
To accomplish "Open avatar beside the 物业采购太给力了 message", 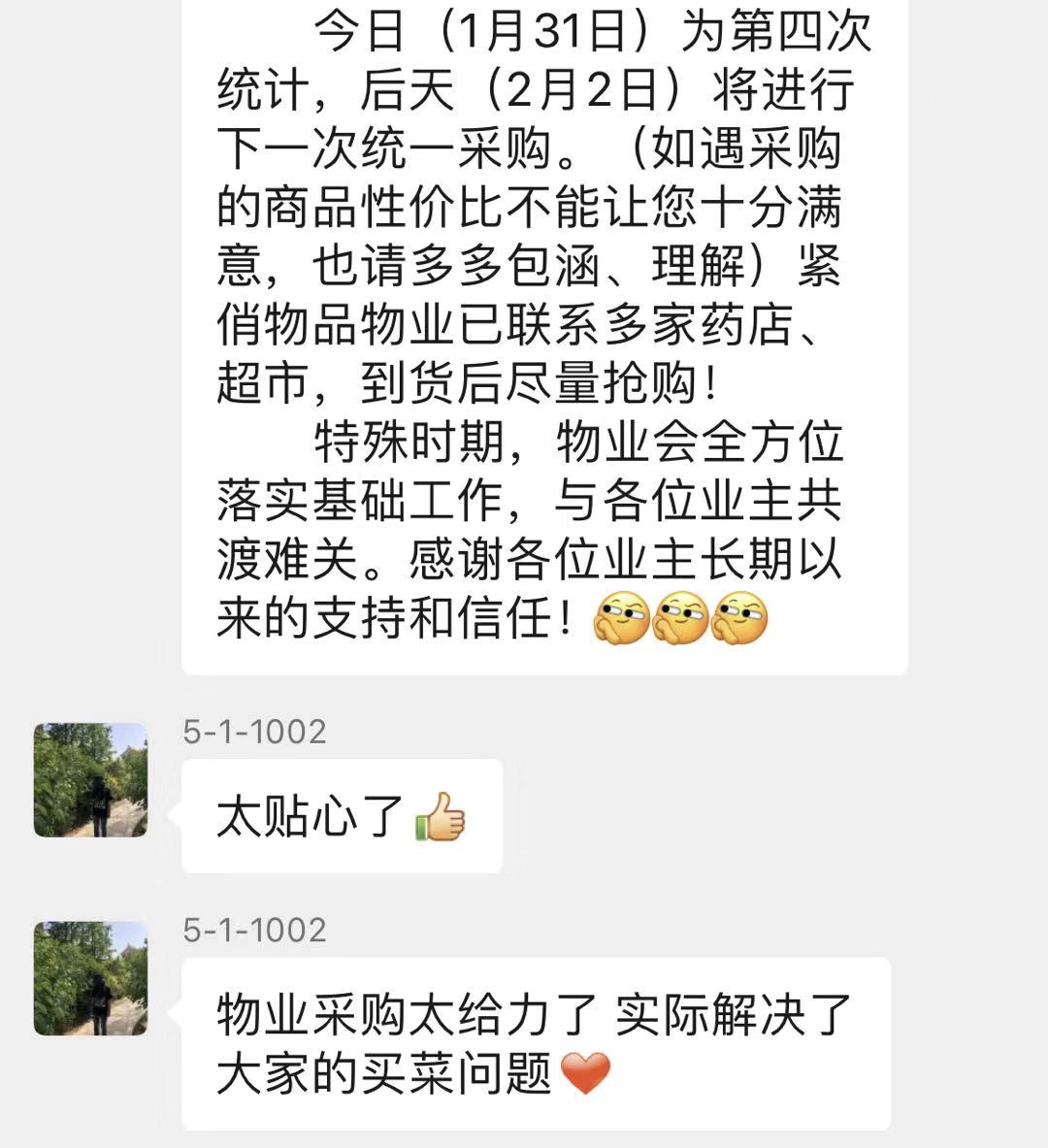I will pos(90,978).
